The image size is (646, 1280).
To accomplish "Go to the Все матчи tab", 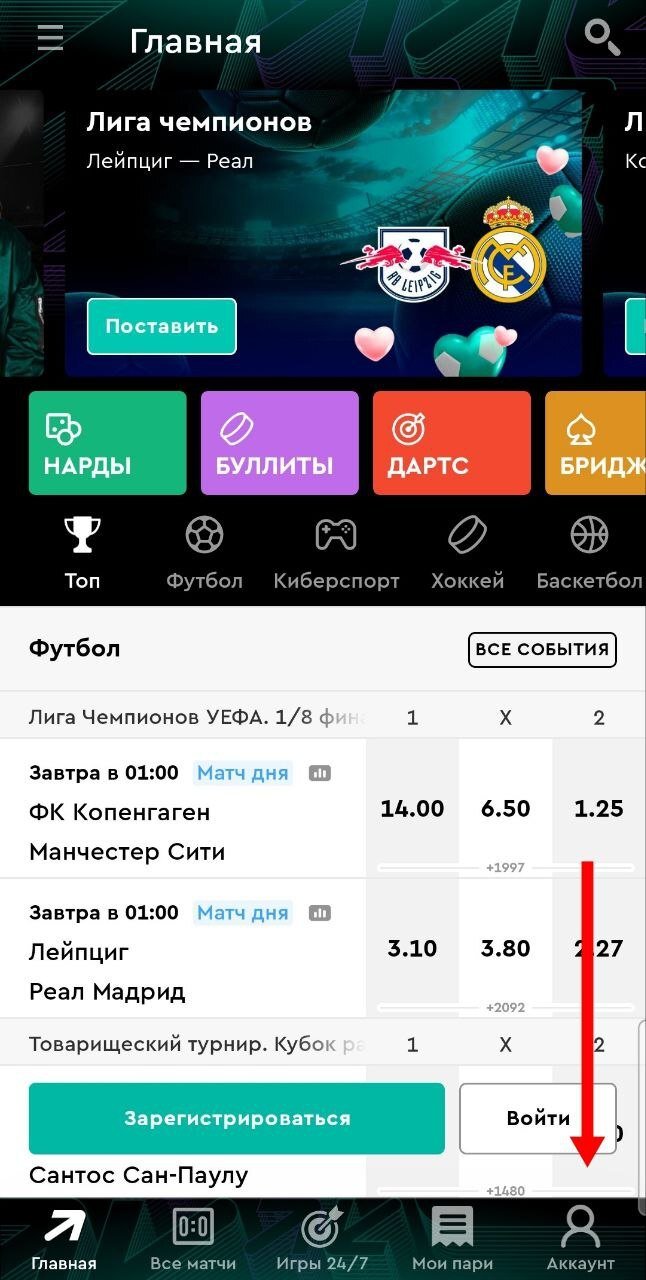I will click(x=193, y=1239).
